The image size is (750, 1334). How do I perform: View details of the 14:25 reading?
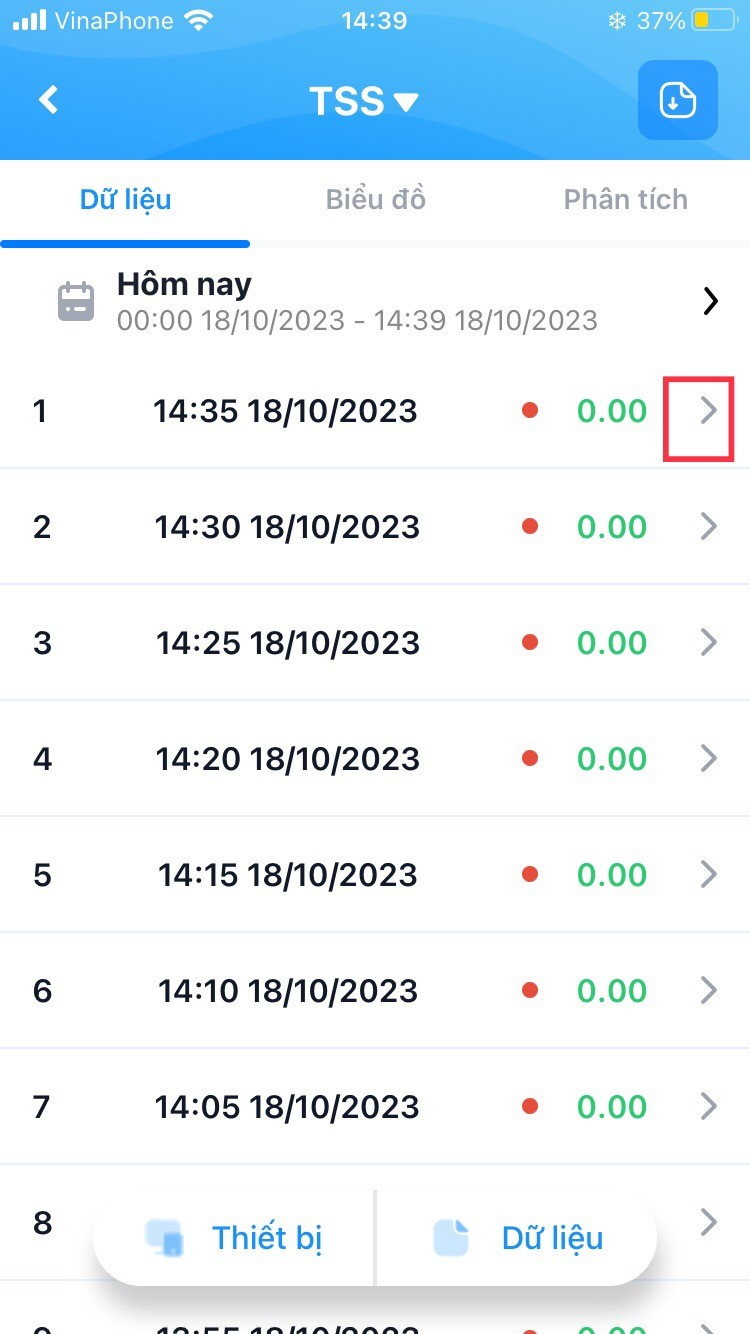click(375, 642)
